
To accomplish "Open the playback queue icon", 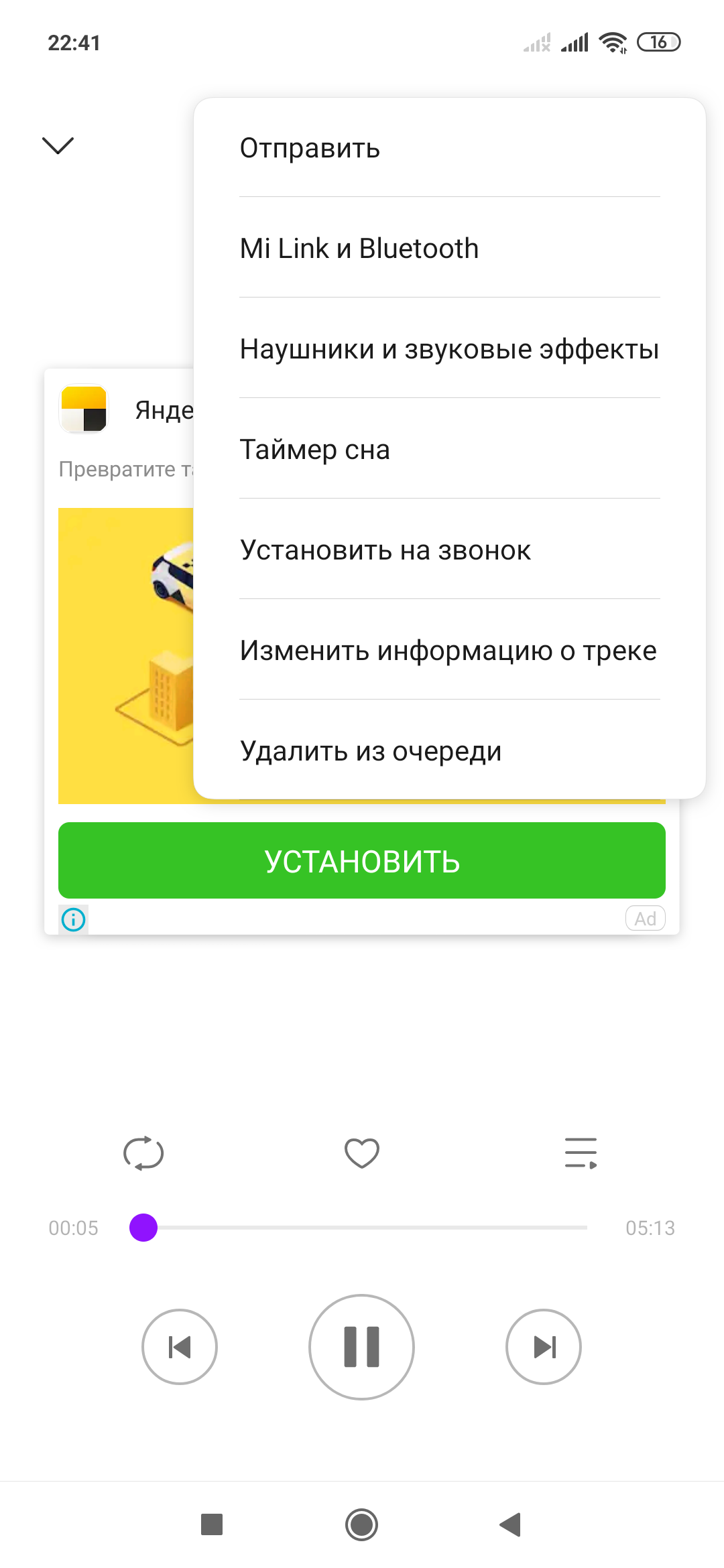I will [581, 1153].
